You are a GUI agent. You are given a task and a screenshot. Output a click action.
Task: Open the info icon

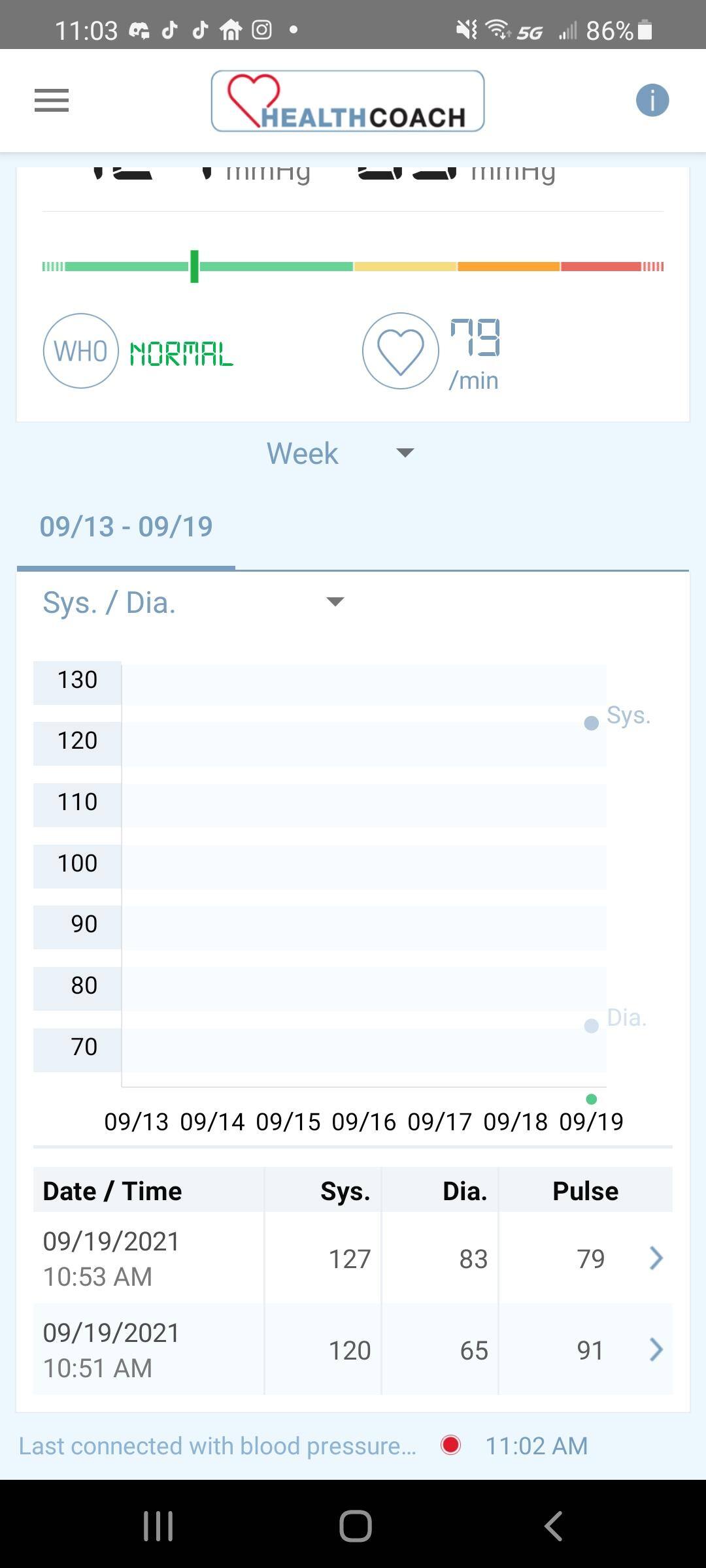point(652,101)
